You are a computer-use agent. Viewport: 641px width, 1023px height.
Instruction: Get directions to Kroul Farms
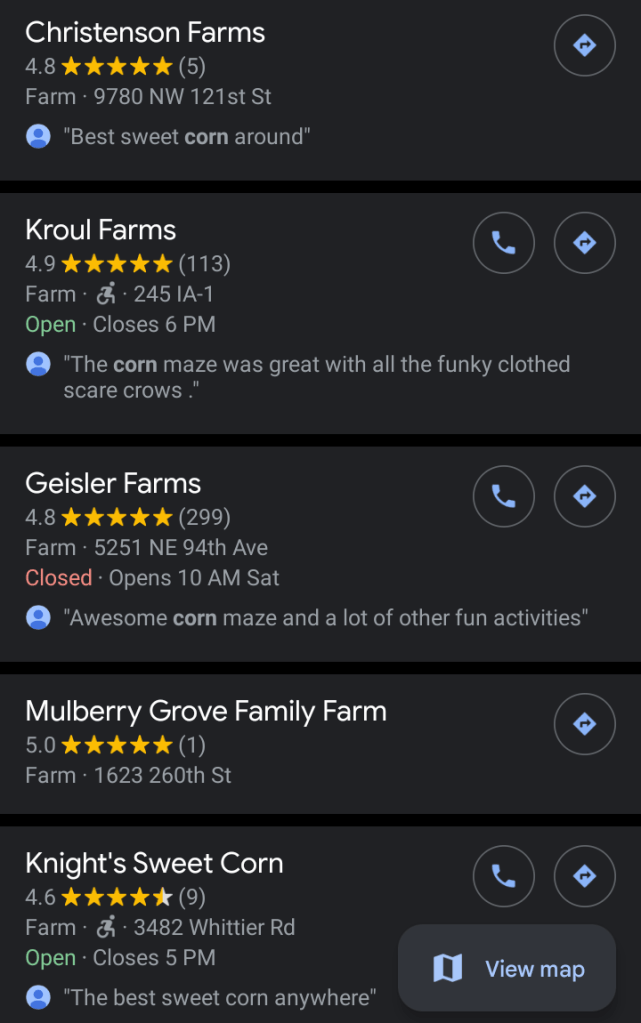click(x=584, y=242)
